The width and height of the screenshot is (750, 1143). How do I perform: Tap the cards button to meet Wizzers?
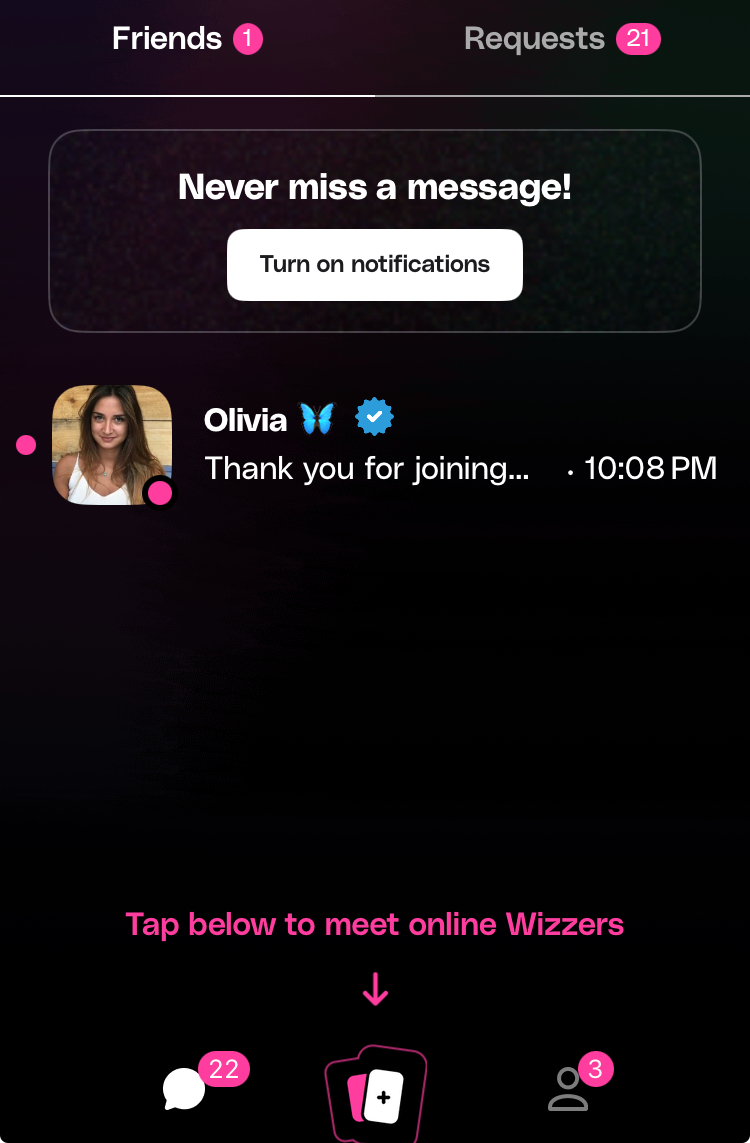tap(376, 1095)
